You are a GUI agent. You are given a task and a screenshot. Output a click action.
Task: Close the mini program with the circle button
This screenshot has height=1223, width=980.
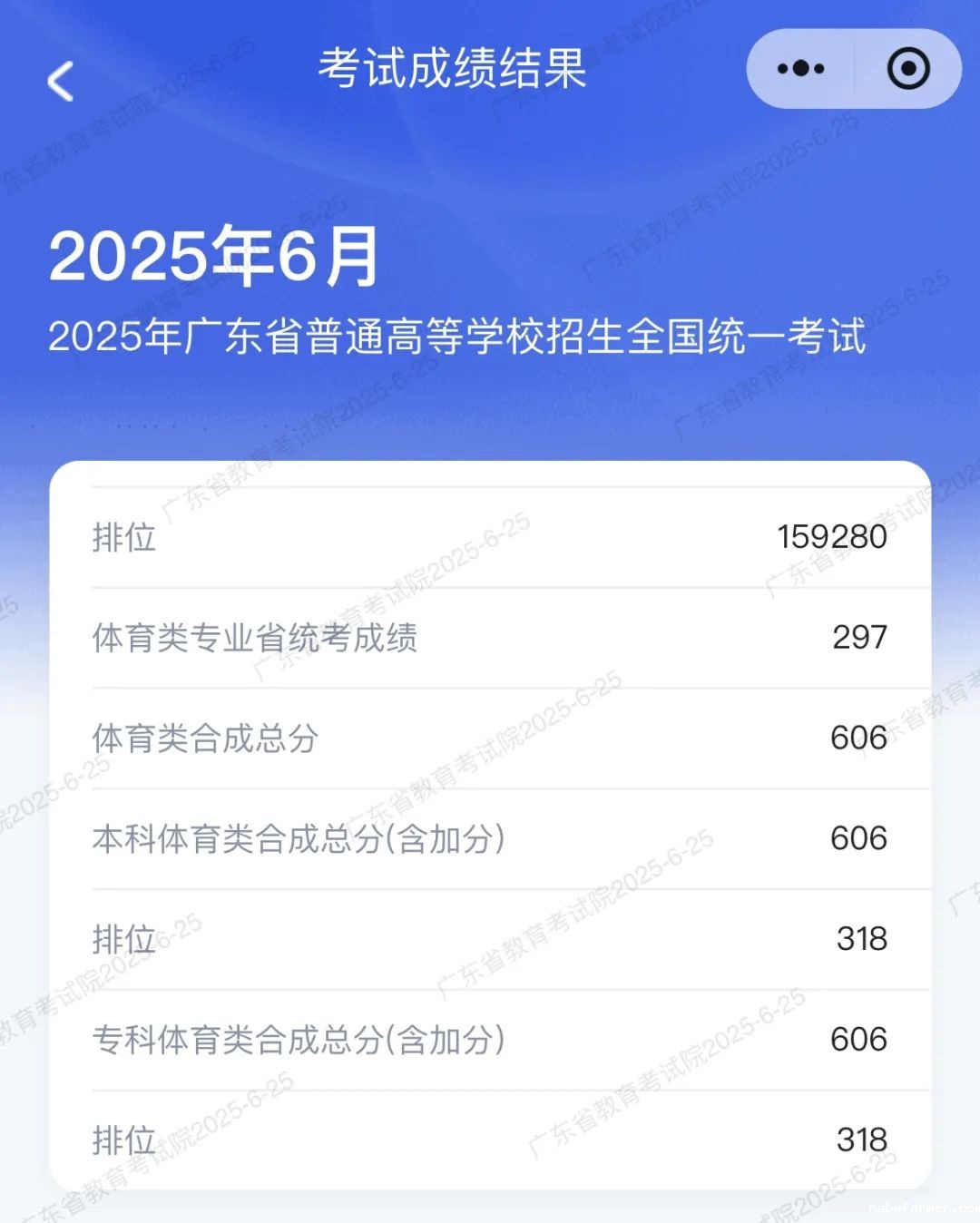pyautogui.click(x=908, y=69)
